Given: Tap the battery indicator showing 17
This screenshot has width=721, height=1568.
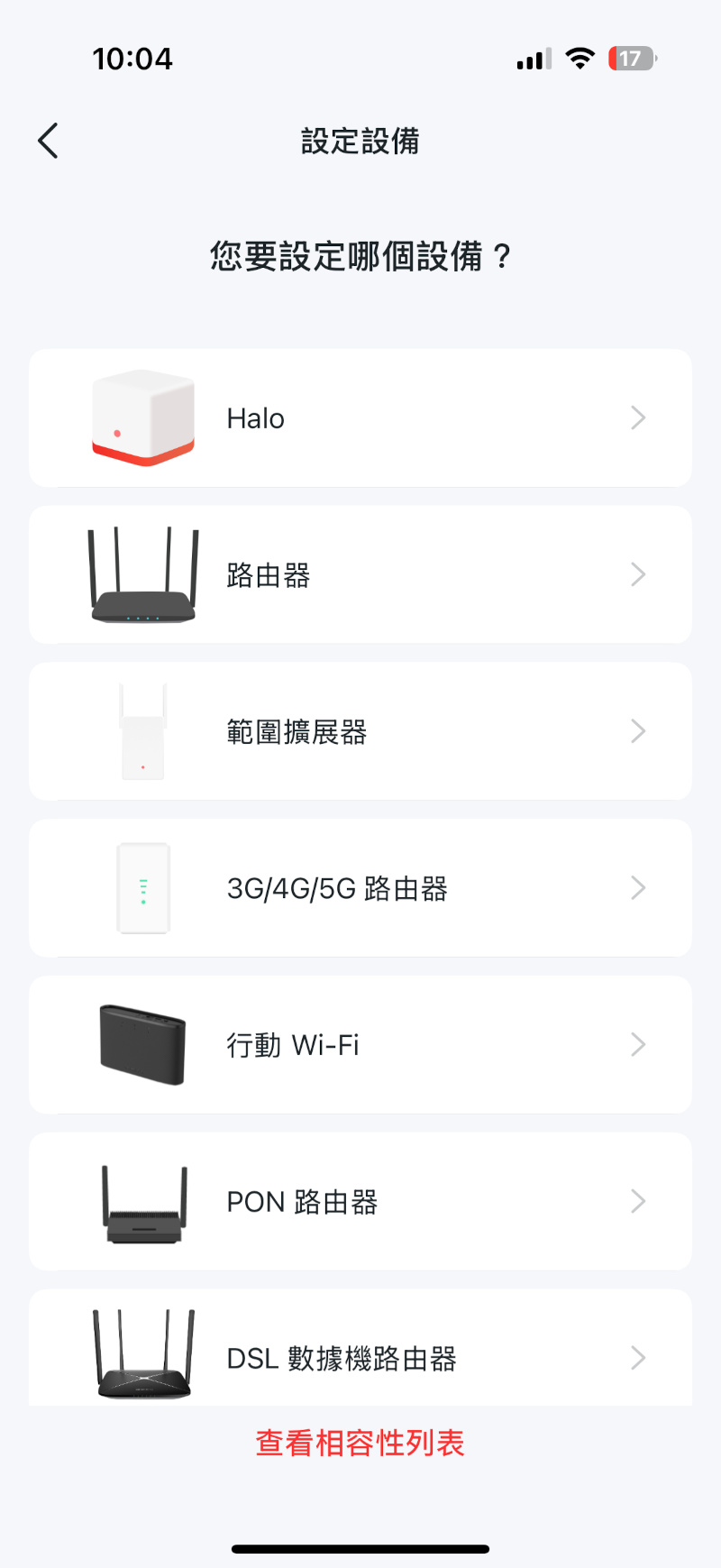Looking at the screenshot, I should [631, 58].
